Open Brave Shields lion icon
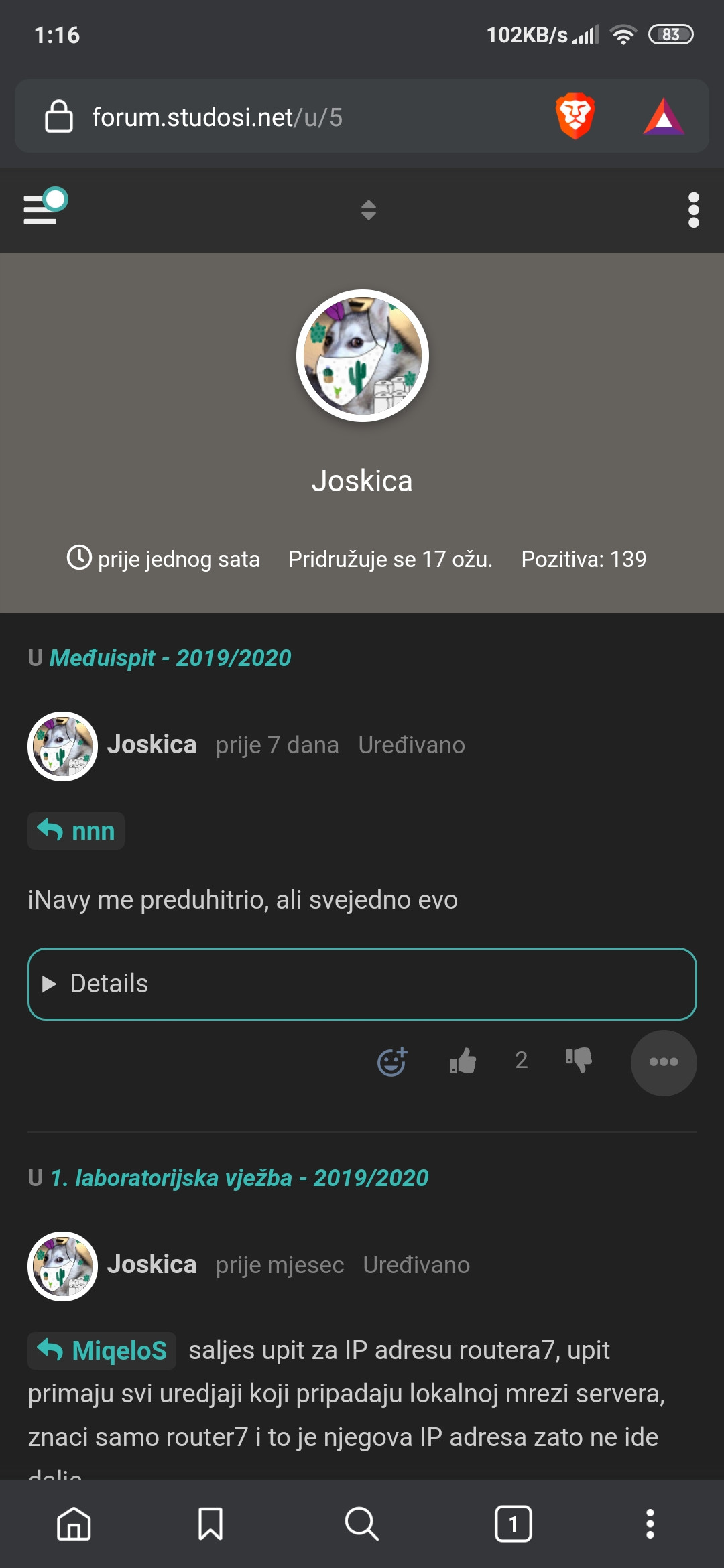 [x=575, y=117]
